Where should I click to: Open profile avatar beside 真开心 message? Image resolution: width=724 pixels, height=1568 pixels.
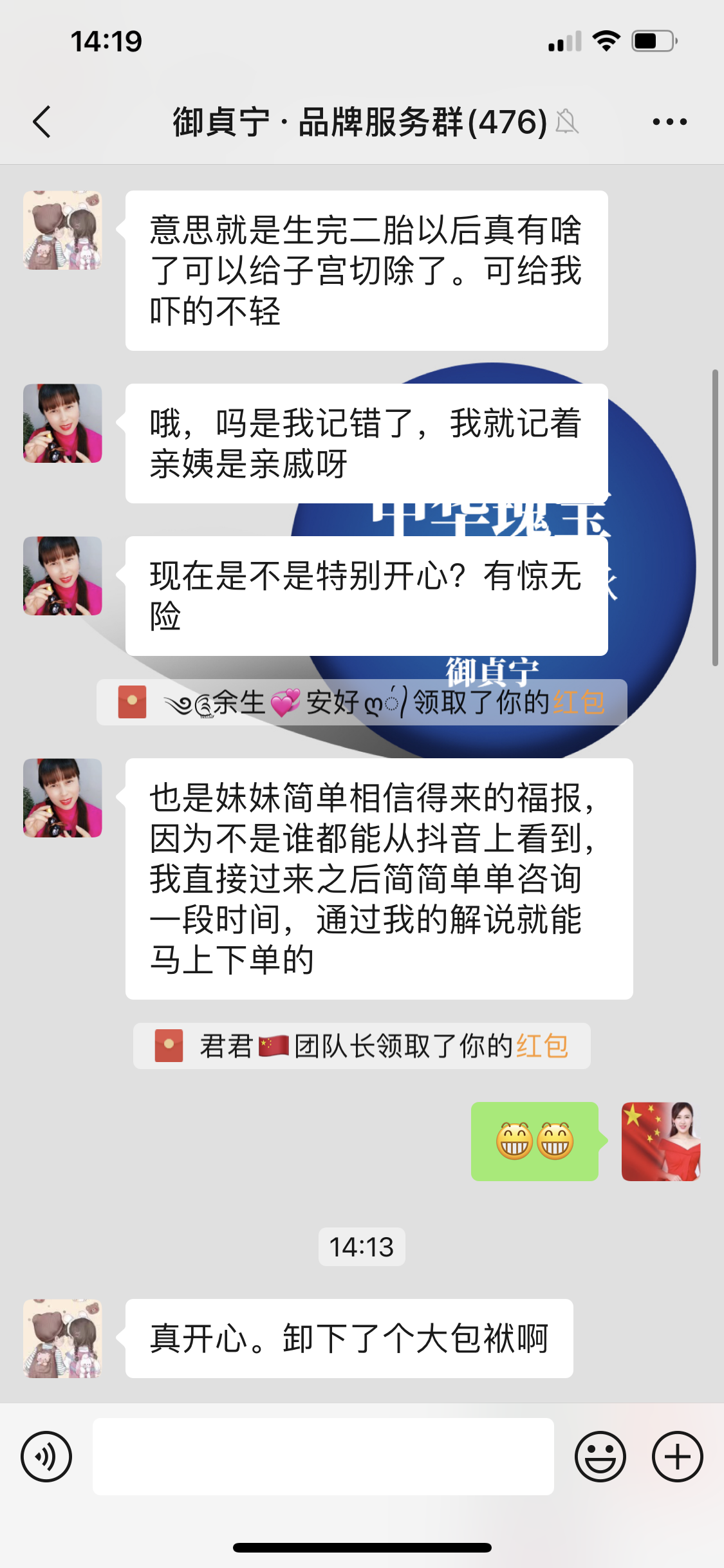(x=62, y=1338)
